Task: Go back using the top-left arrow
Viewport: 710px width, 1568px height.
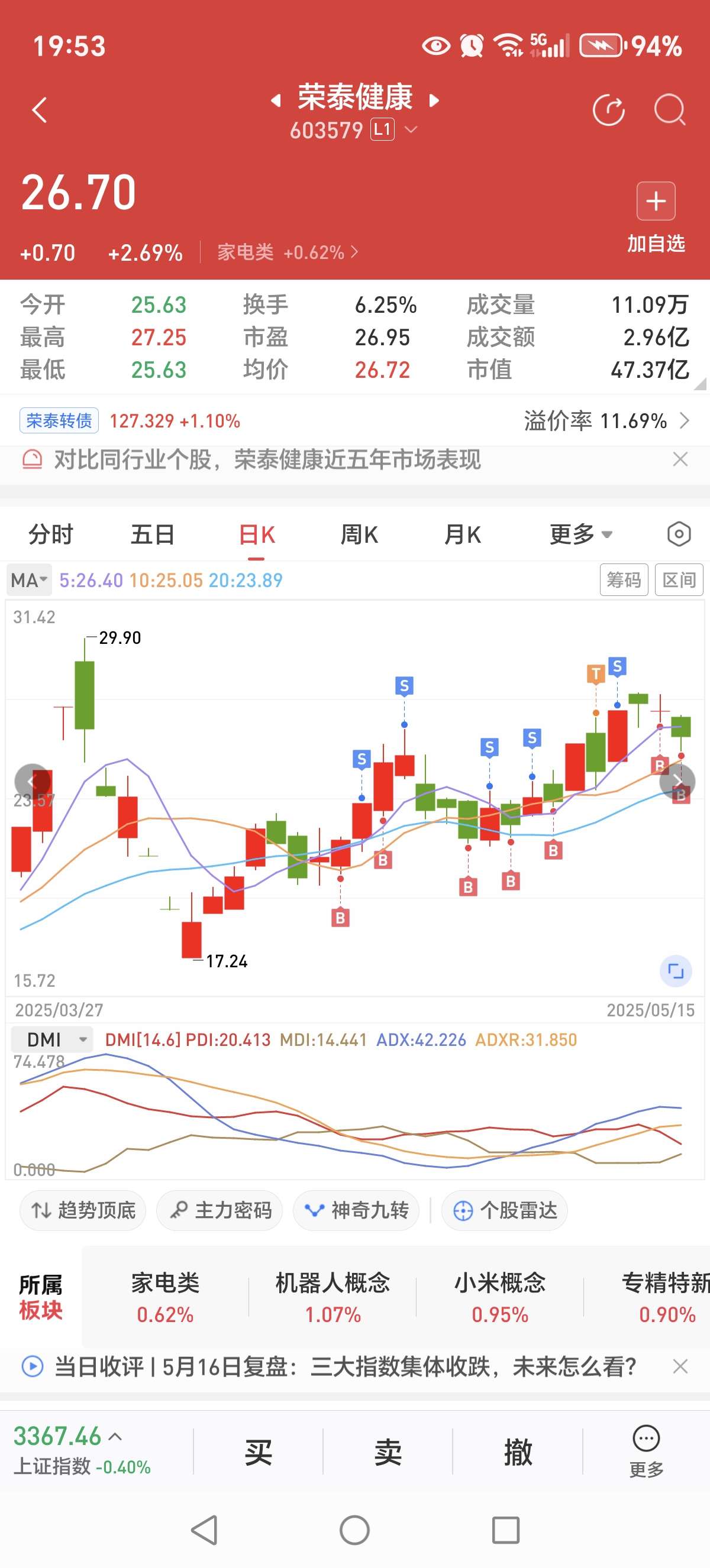Action: click(x=40, y=110)
